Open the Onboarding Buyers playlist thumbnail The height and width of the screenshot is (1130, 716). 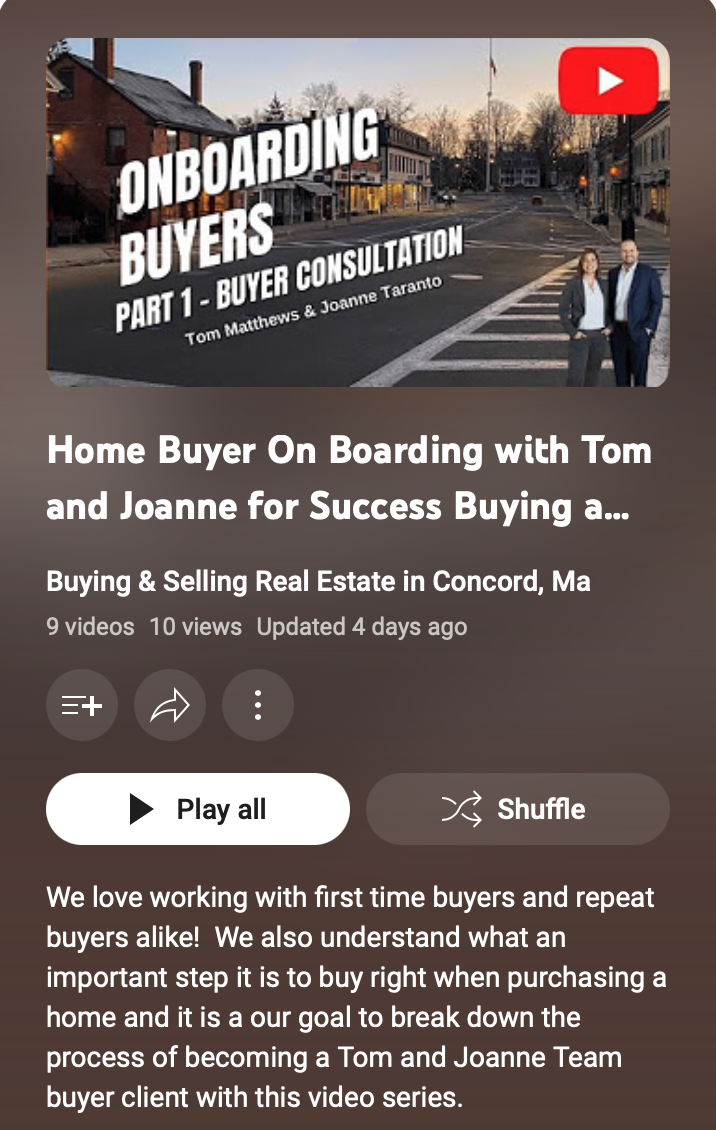[358, 213]
